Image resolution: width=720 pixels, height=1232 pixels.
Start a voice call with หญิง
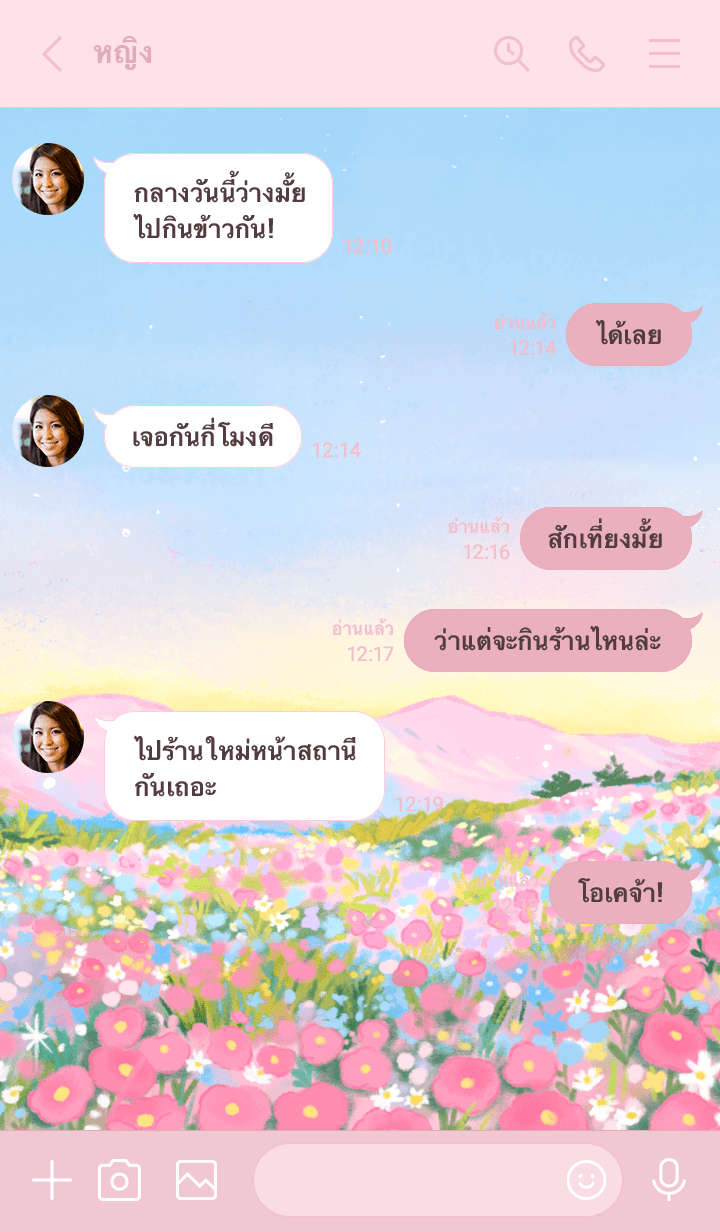(x=587, y=54)
